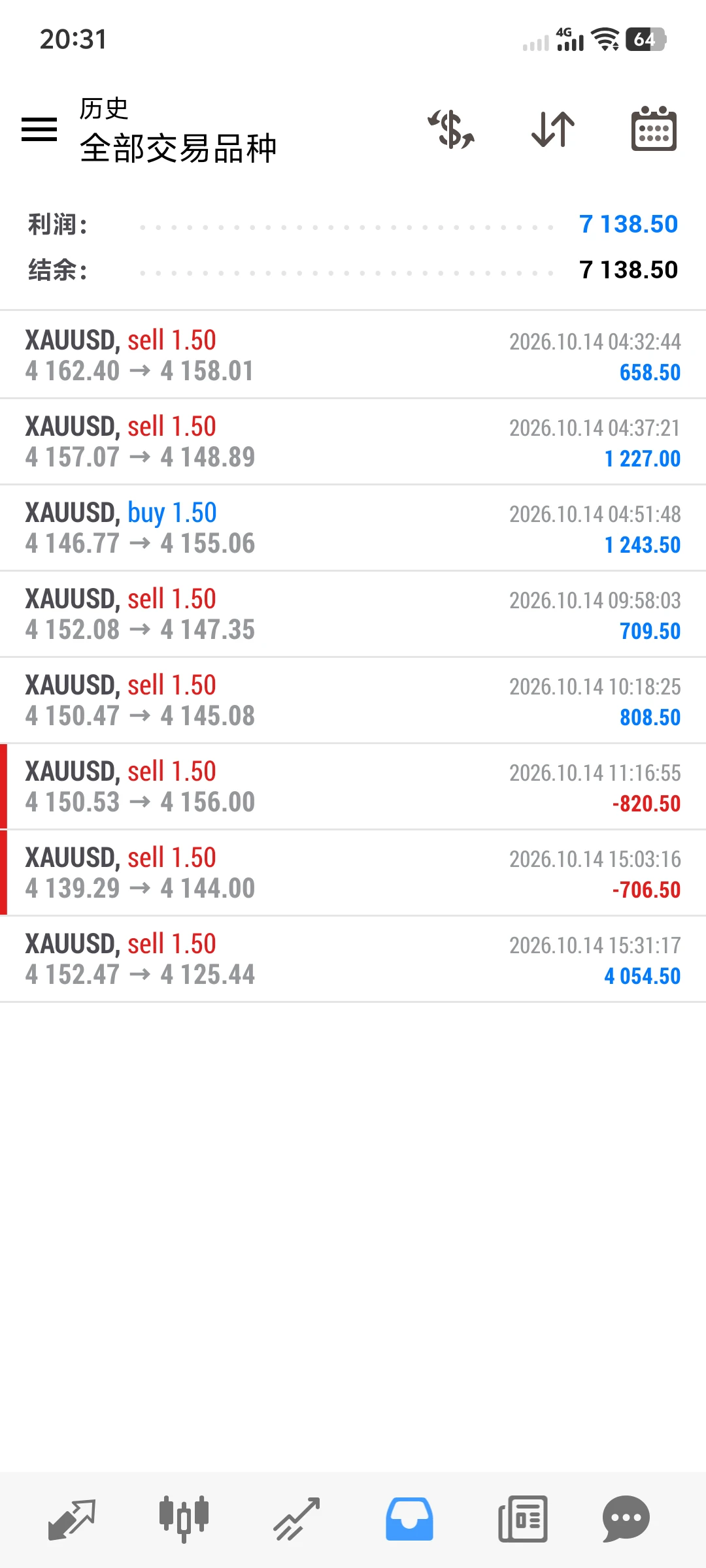Go to the news tab

pos(522,1519)
